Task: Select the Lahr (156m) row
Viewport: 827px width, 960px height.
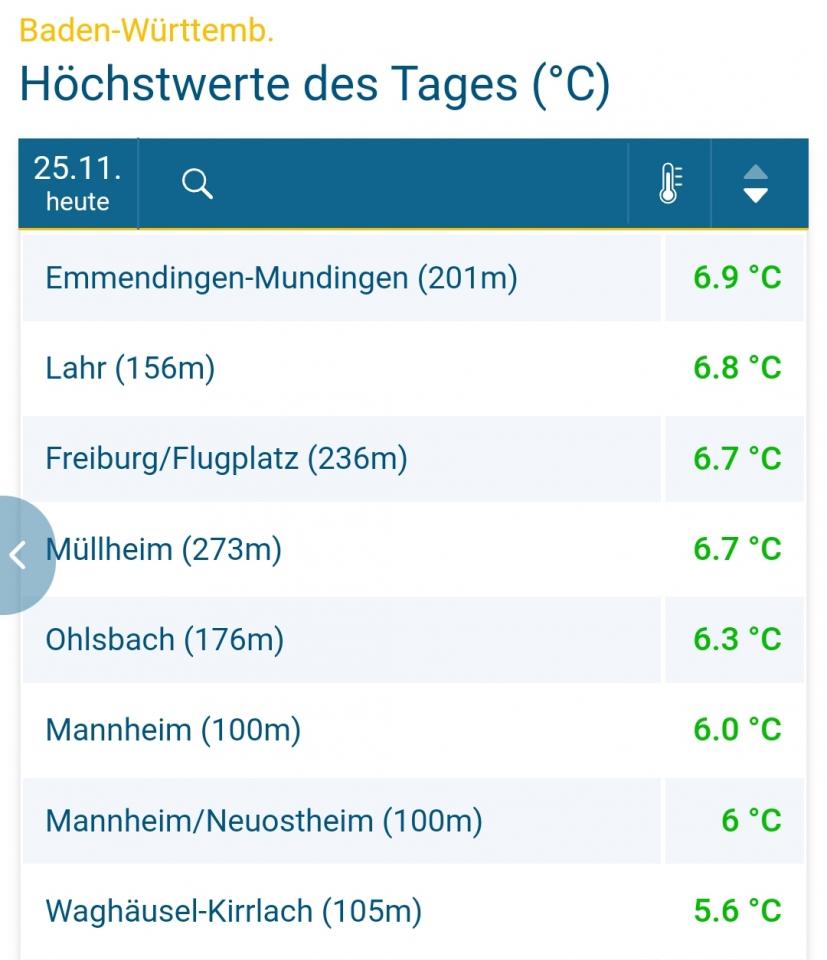Action: pyautogui.click(x=131, y=368)
